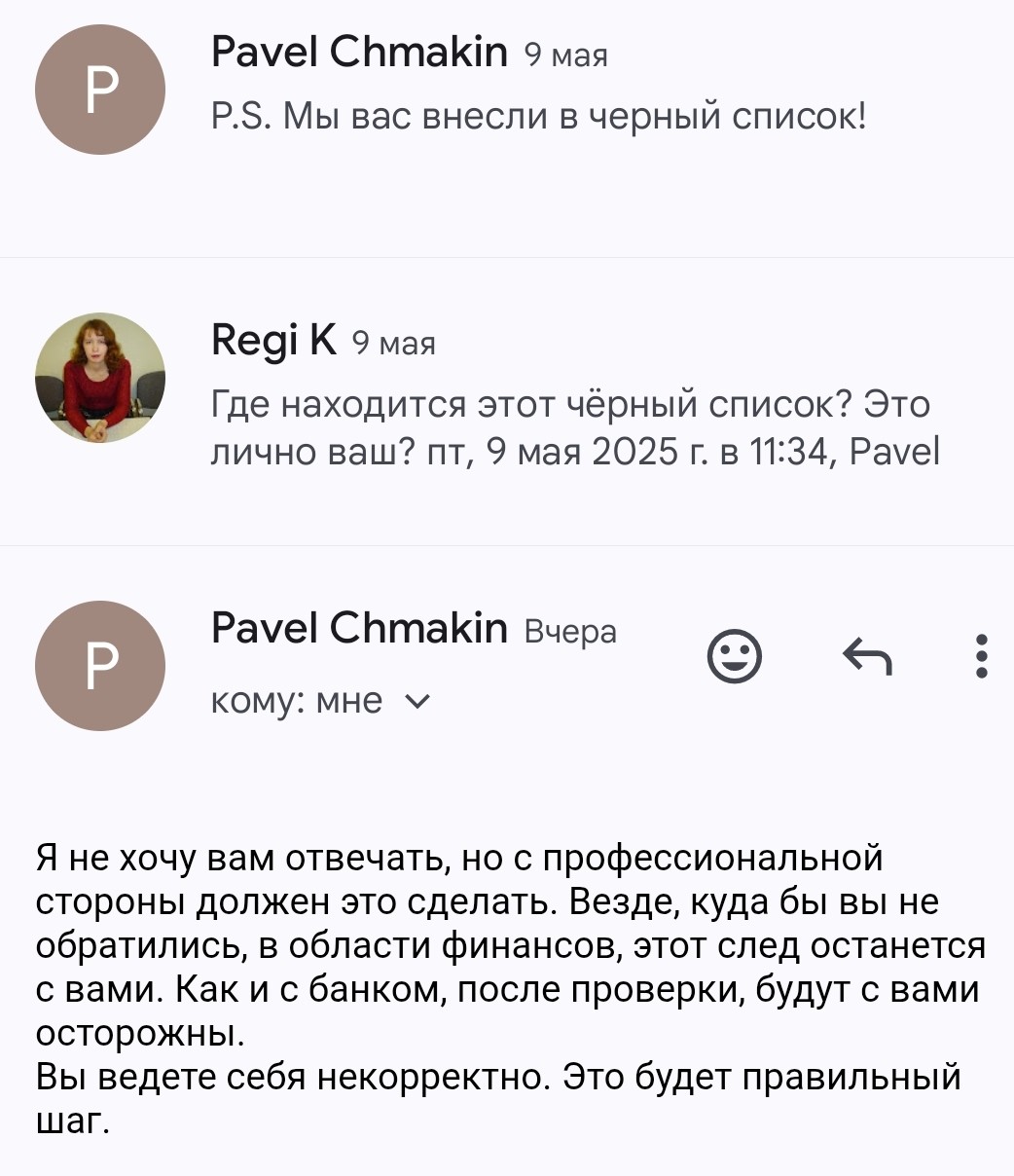Screen dimensions: 1014x1176
Task: Reply to Pavel Chmakin's latest email
Action: pos(867,657)
